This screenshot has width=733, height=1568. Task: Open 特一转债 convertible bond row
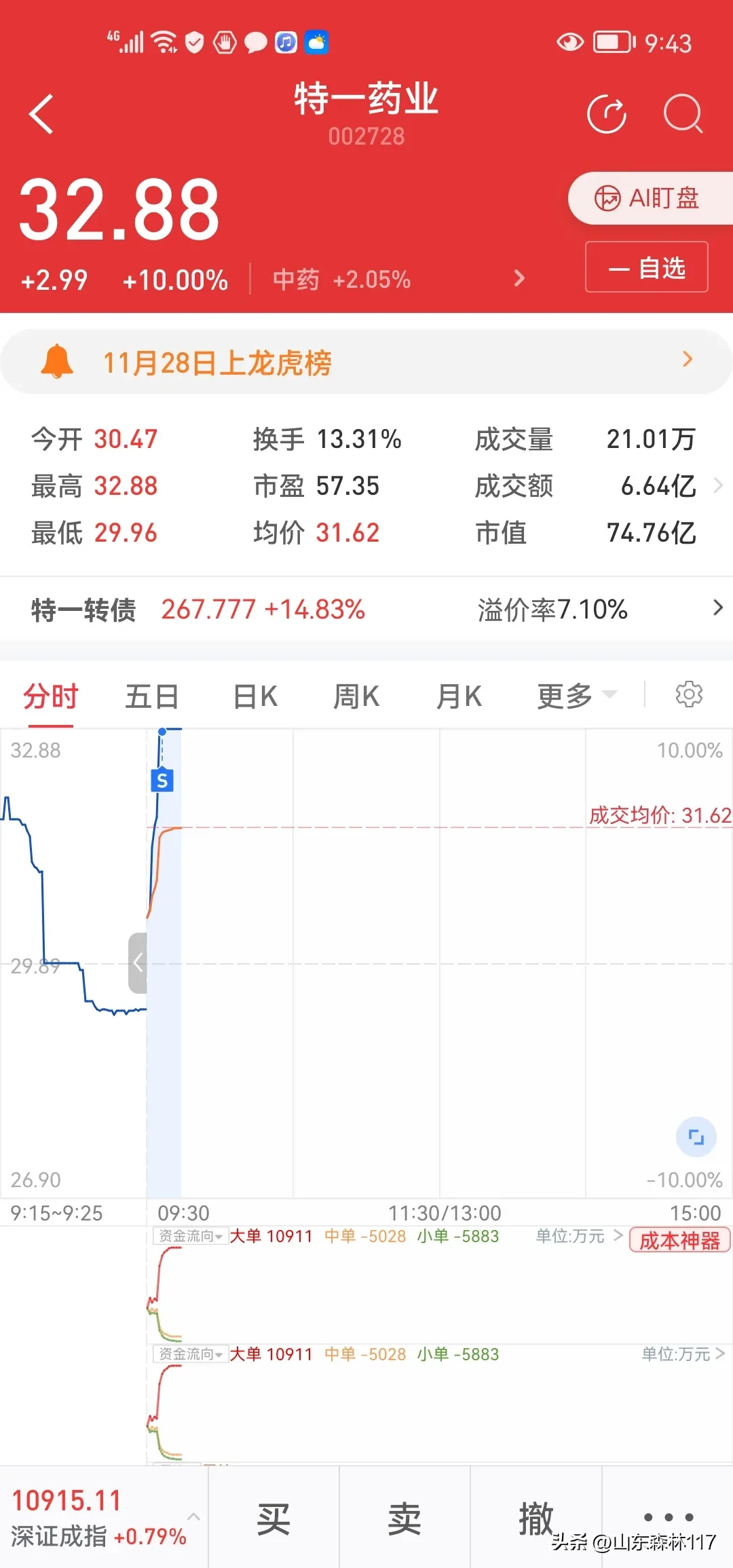tap(366, 609)
